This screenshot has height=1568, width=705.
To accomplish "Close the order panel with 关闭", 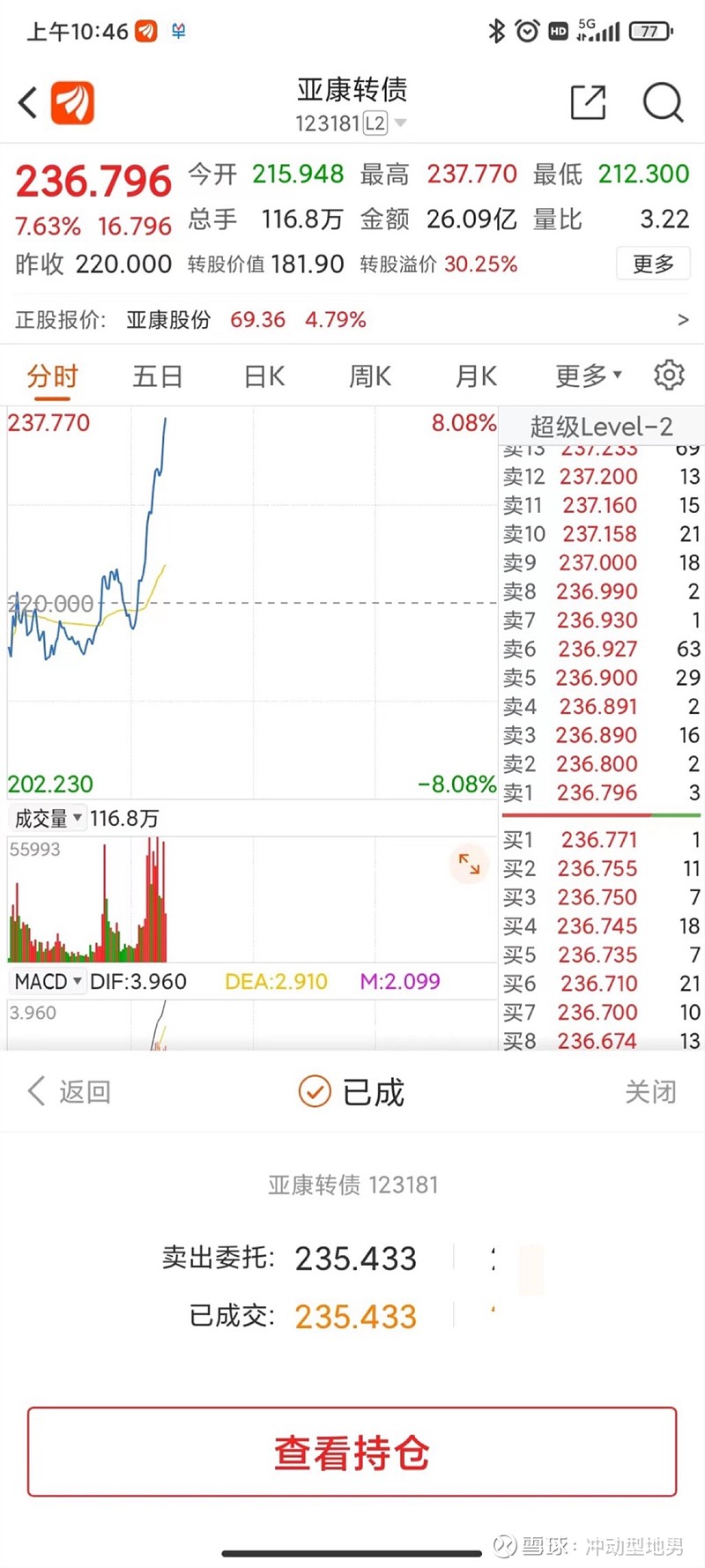I will (650, 1091).
